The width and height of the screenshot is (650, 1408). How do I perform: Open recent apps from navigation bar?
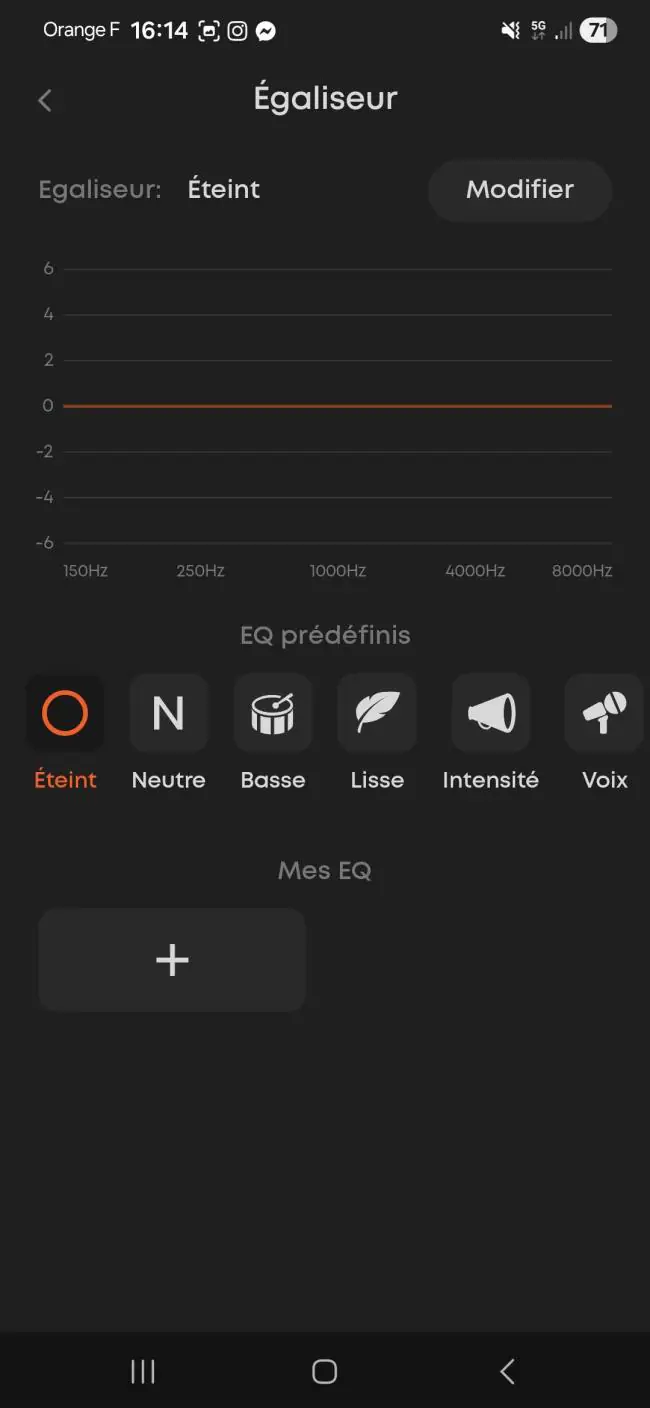pos(143,1371)
